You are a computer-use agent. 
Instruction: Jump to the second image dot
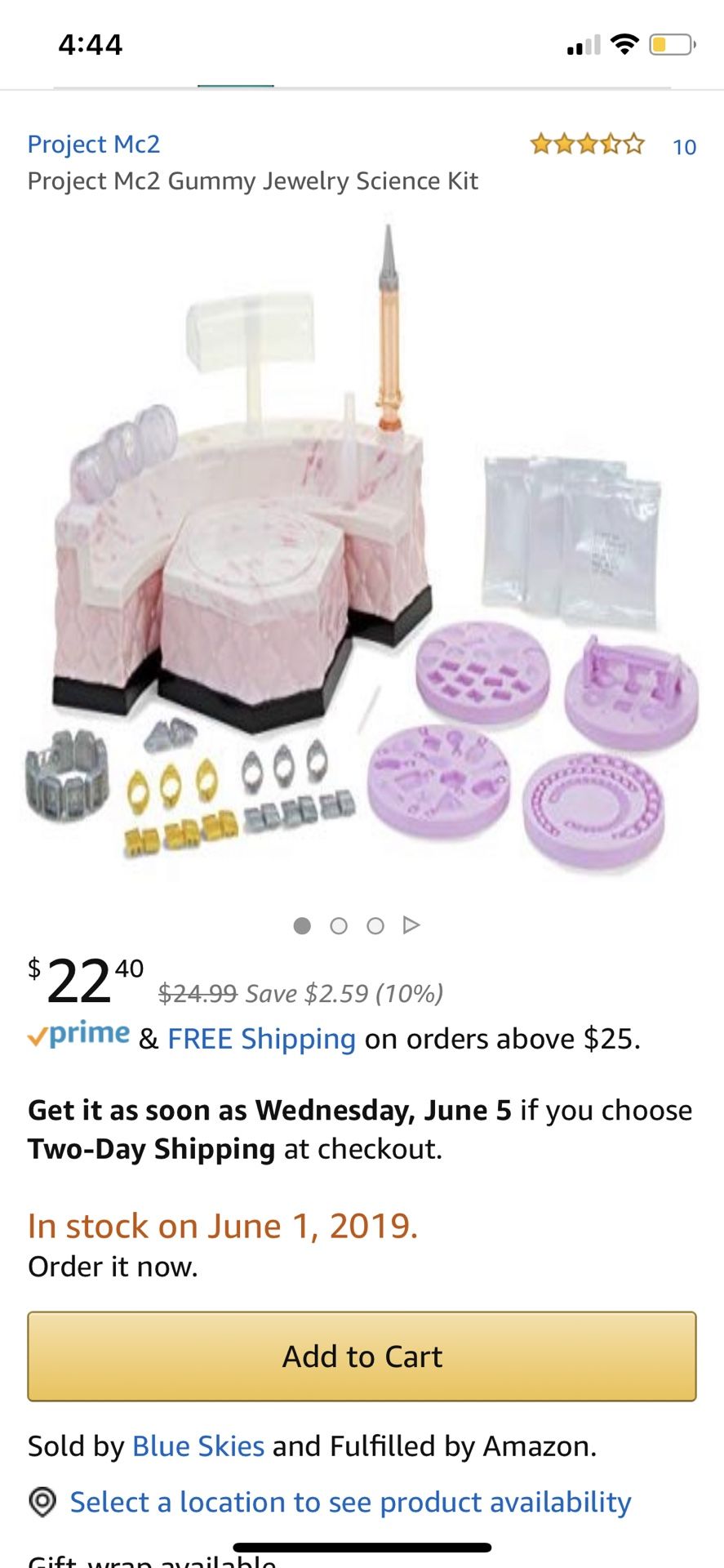(x=339, y=925)
